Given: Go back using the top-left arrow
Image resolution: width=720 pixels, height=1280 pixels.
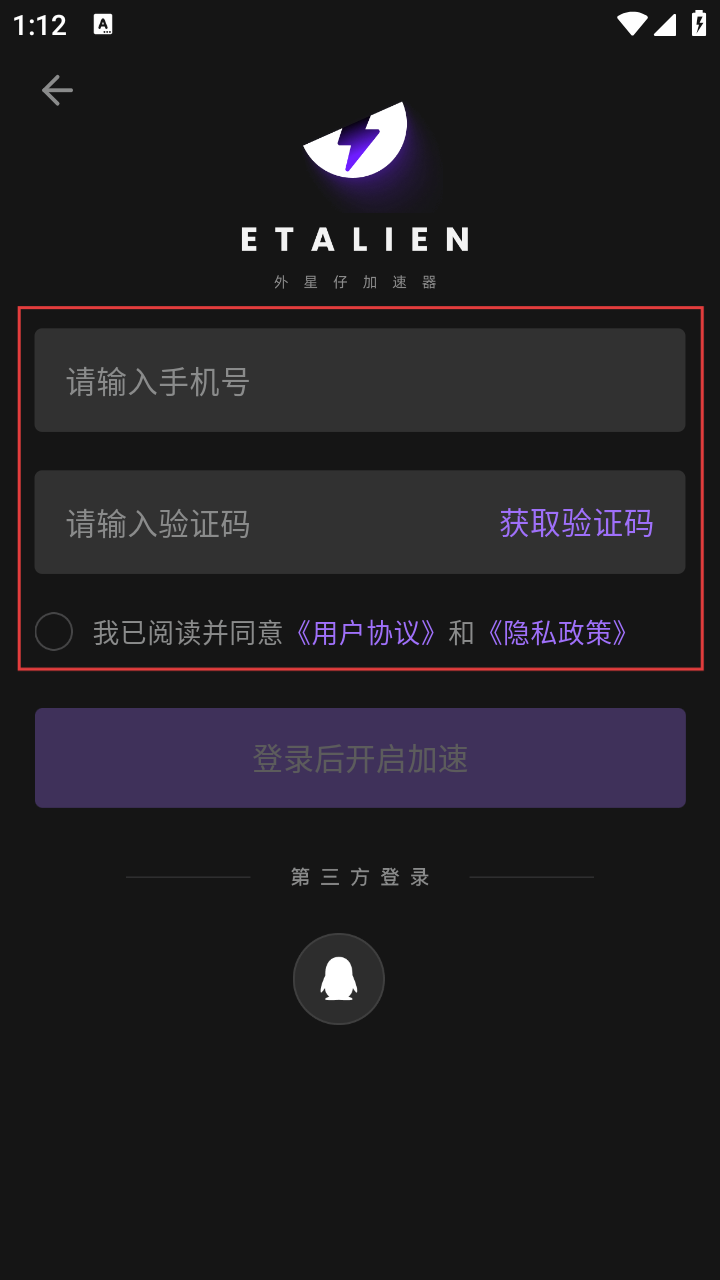Looking at the screenshot, I should click(57, 90).
